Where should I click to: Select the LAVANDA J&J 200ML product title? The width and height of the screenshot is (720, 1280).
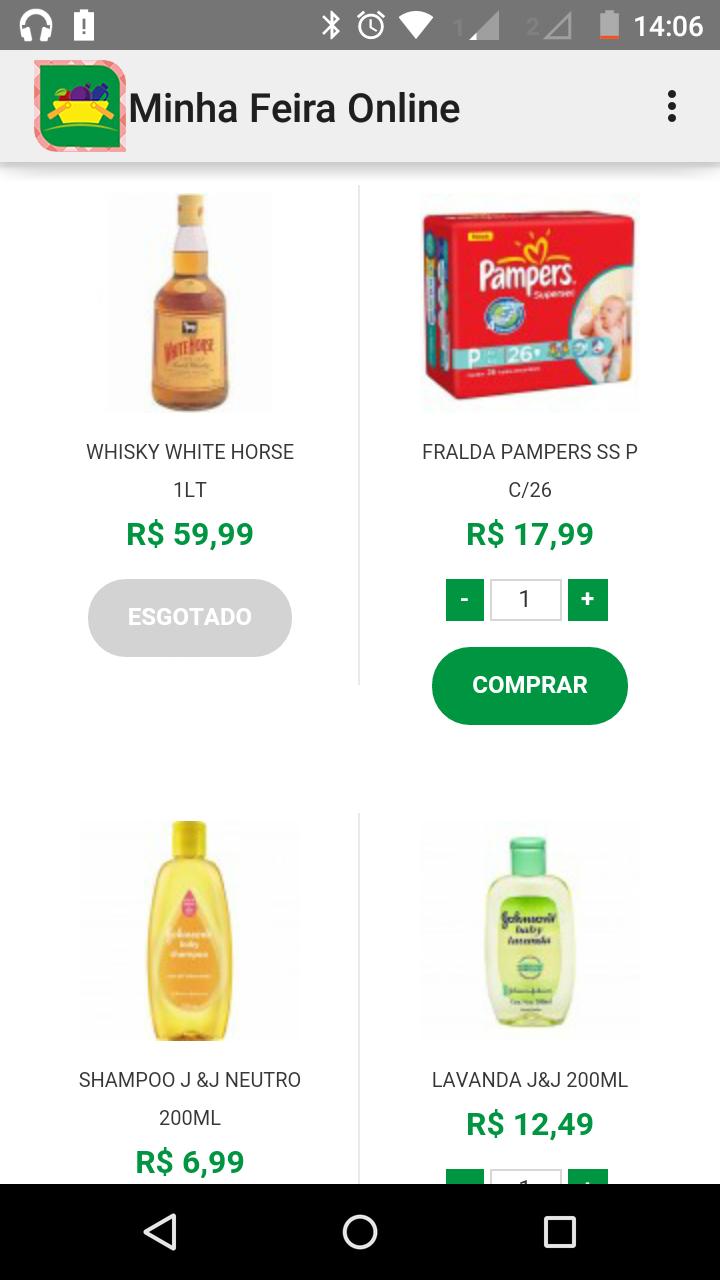pyautogui.click(x=529, y=1080)
